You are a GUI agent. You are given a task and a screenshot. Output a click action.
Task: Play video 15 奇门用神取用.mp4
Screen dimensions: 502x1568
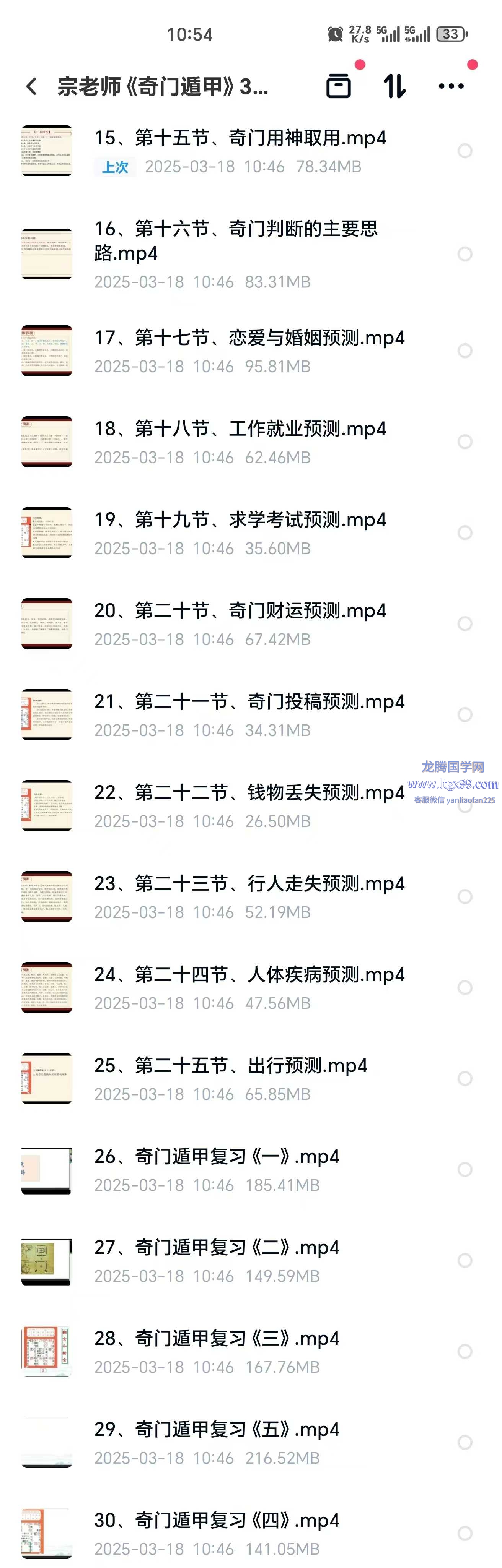click(x=240, y=139)
